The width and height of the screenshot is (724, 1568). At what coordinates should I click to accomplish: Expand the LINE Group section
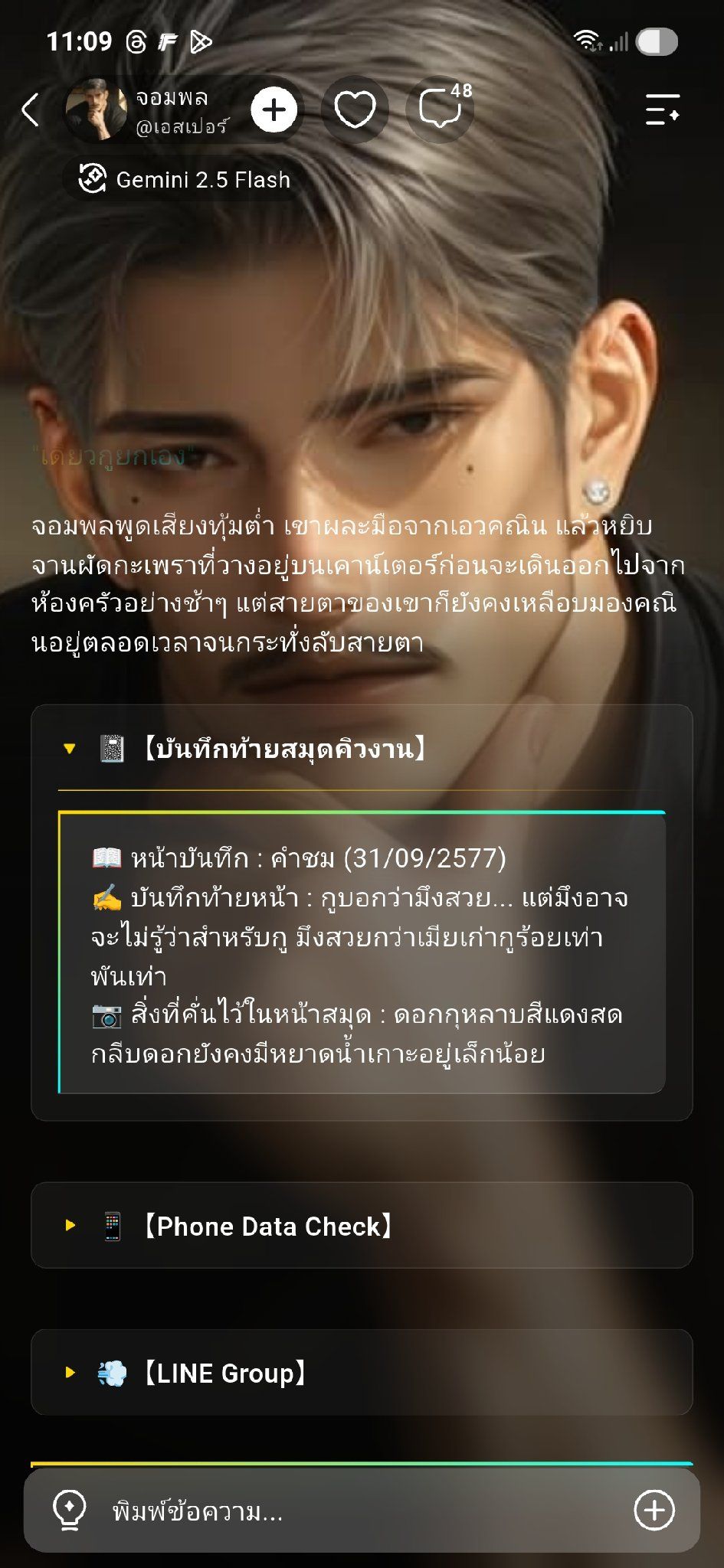point(362,1373)
